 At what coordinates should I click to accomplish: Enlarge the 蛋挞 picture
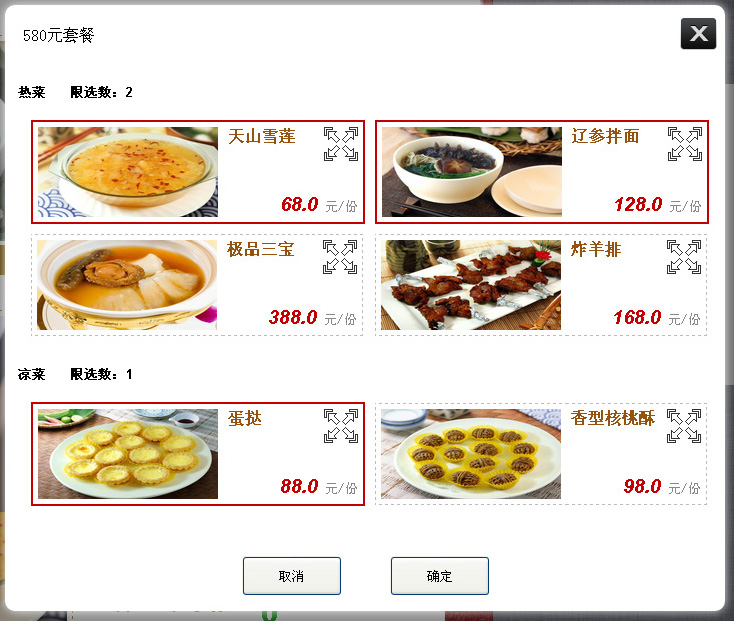341,426
